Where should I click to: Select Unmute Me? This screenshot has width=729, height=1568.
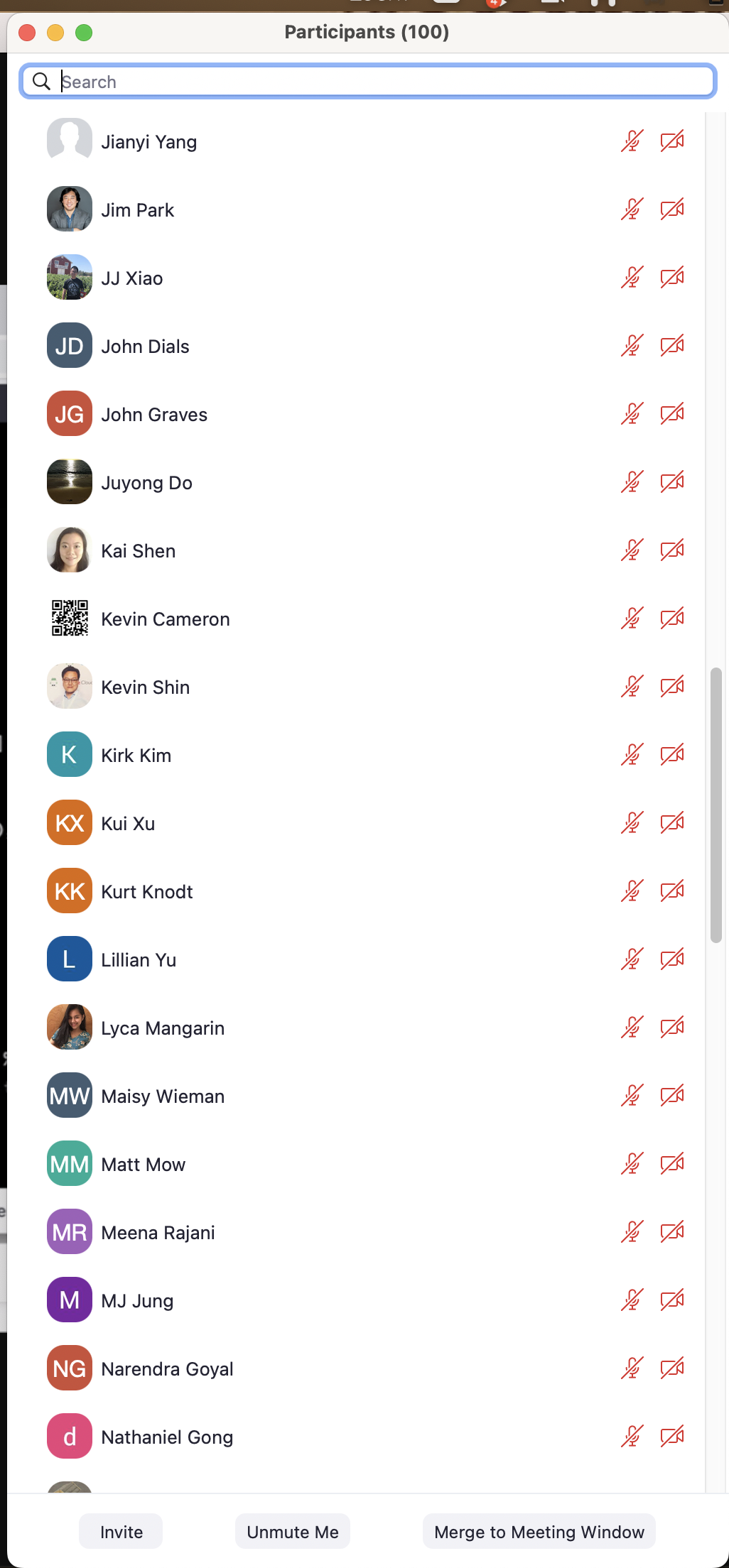[293, 1532]
